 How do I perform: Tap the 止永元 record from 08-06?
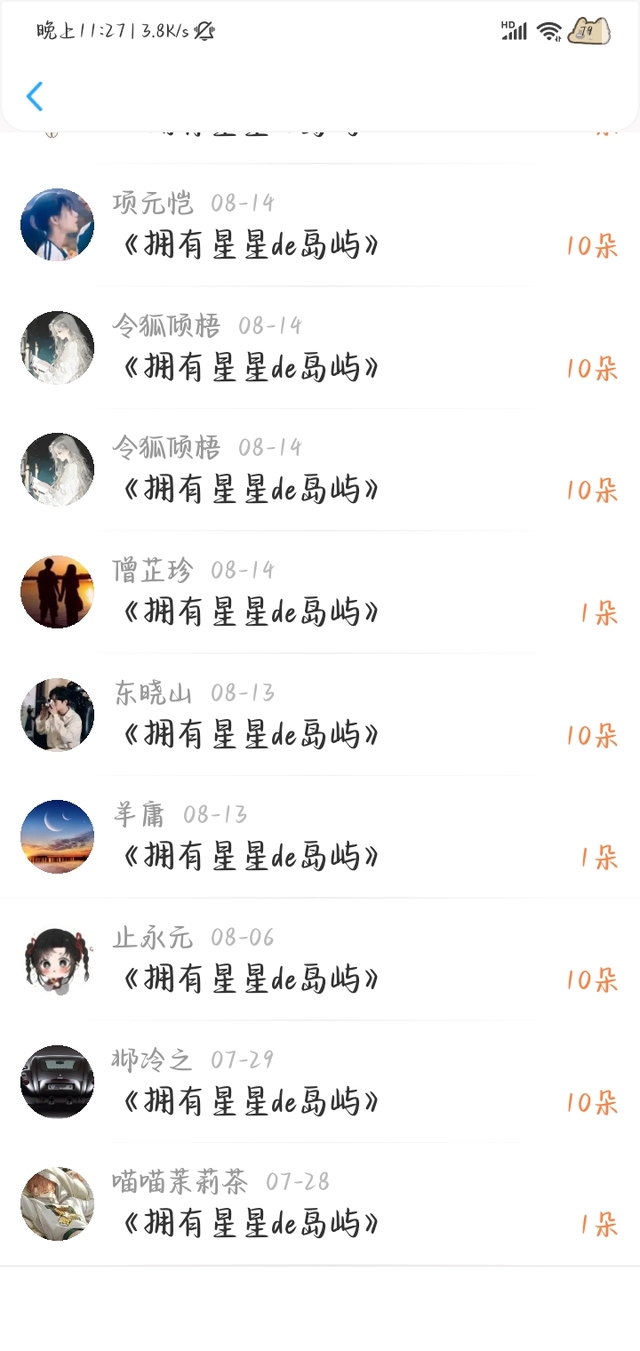click(320, 961)
